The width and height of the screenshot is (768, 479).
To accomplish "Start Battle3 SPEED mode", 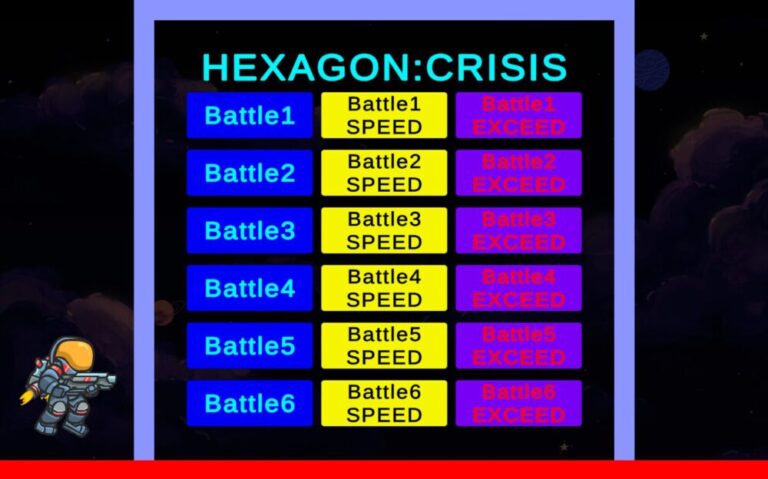I will coord(384,231).
